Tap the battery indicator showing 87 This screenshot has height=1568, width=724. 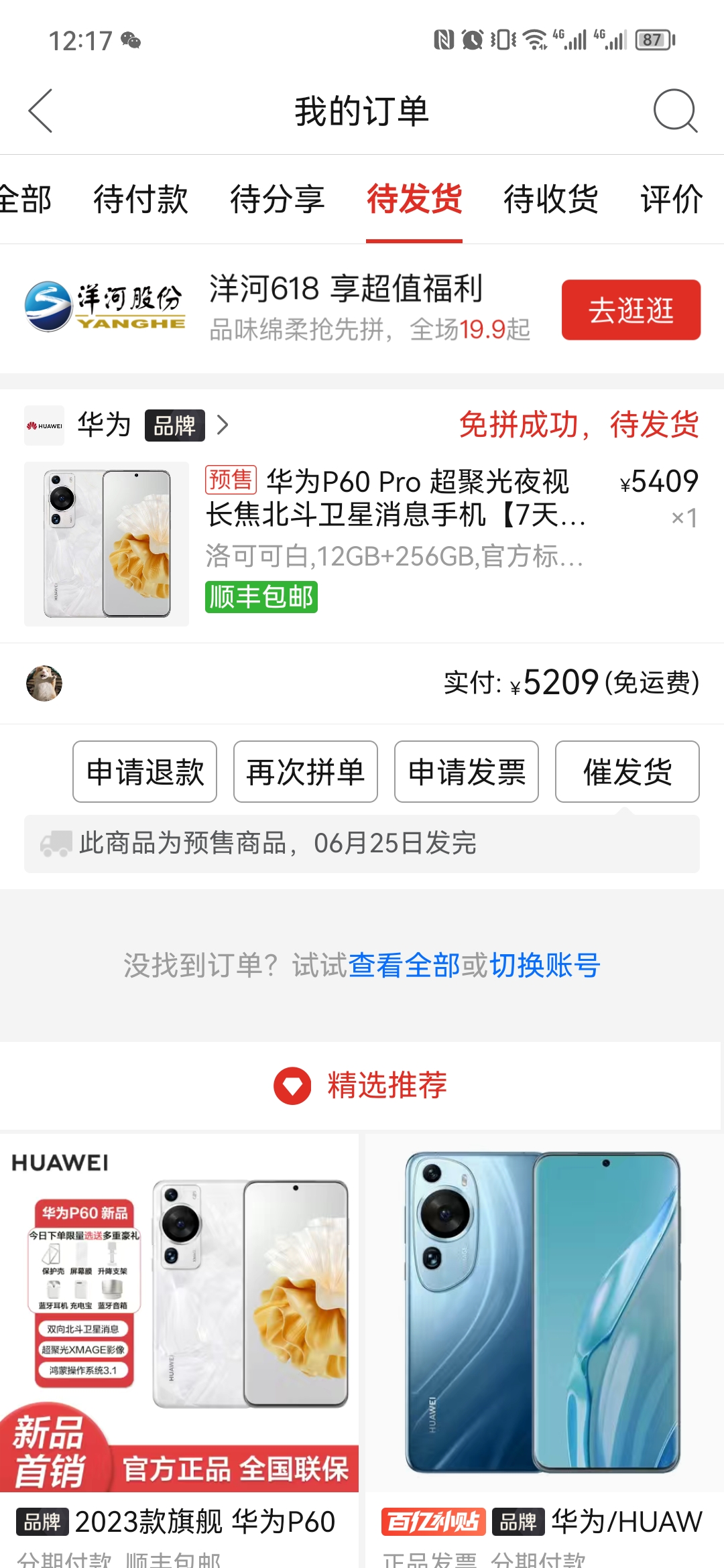(654, 40)
